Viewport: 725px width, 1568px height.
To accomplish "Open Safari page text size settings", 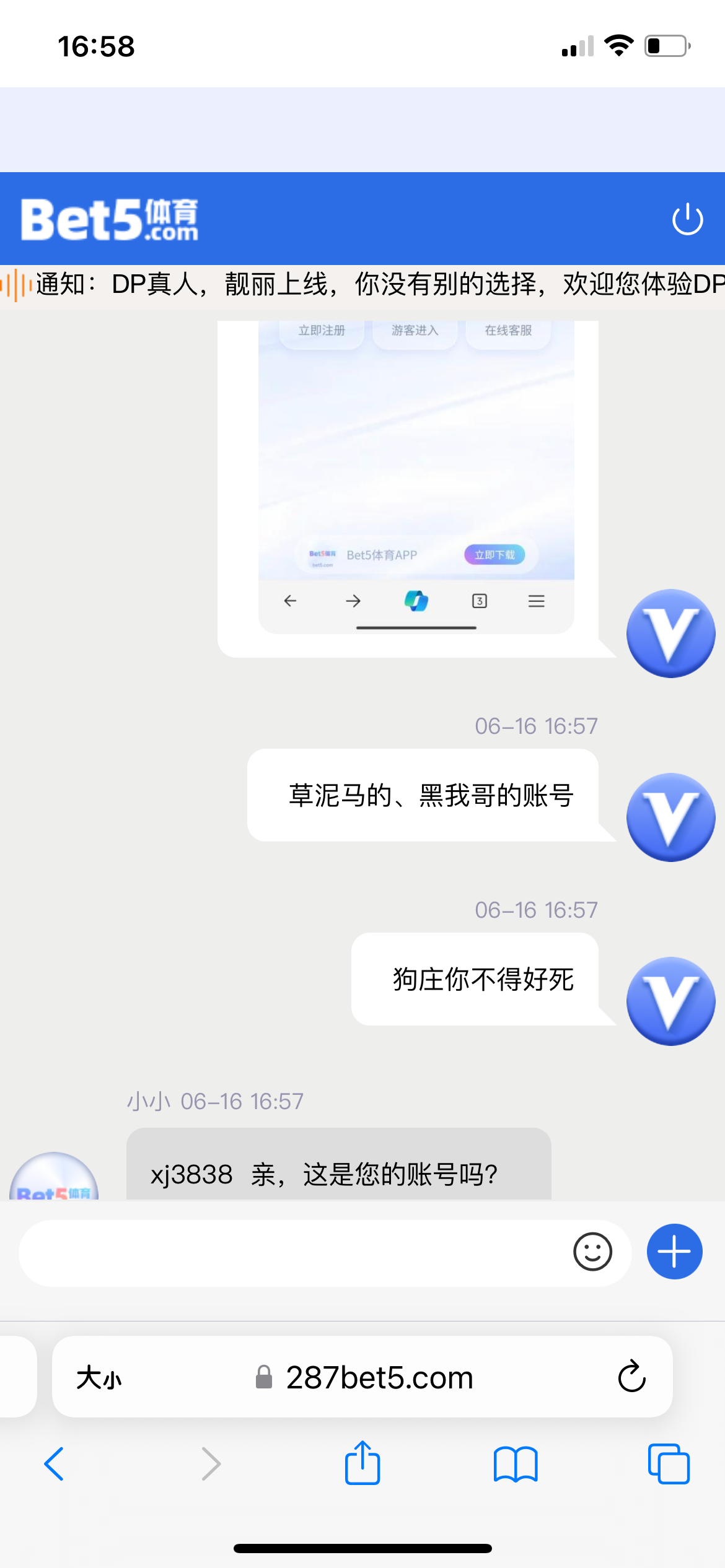I will click(x=99, y=1378).
